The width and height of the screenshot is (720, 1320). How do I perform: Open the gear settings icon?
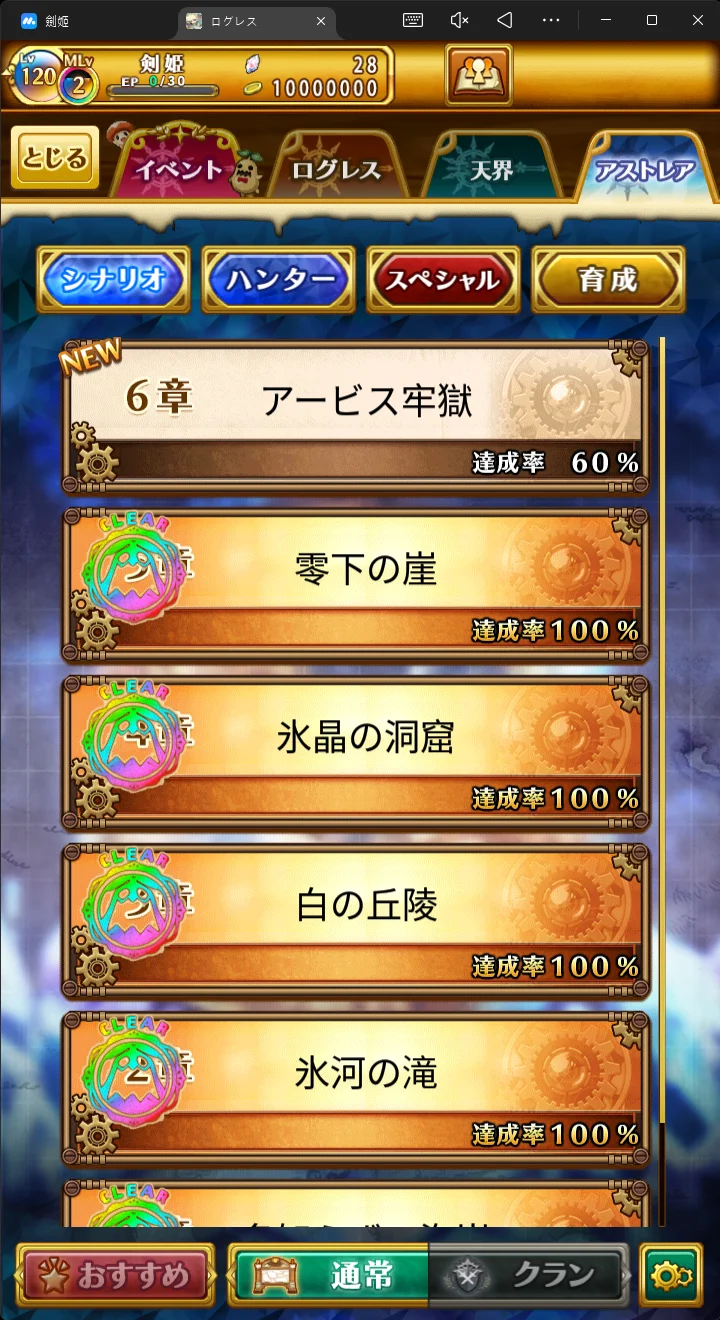click(x=671, y=1275)
